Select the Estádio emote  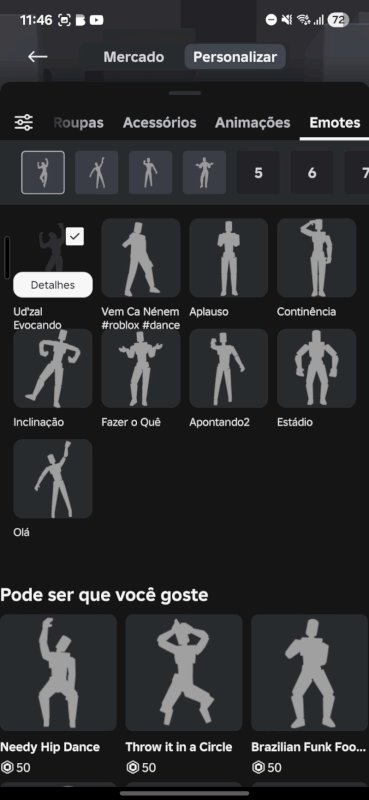pos(316,368)
